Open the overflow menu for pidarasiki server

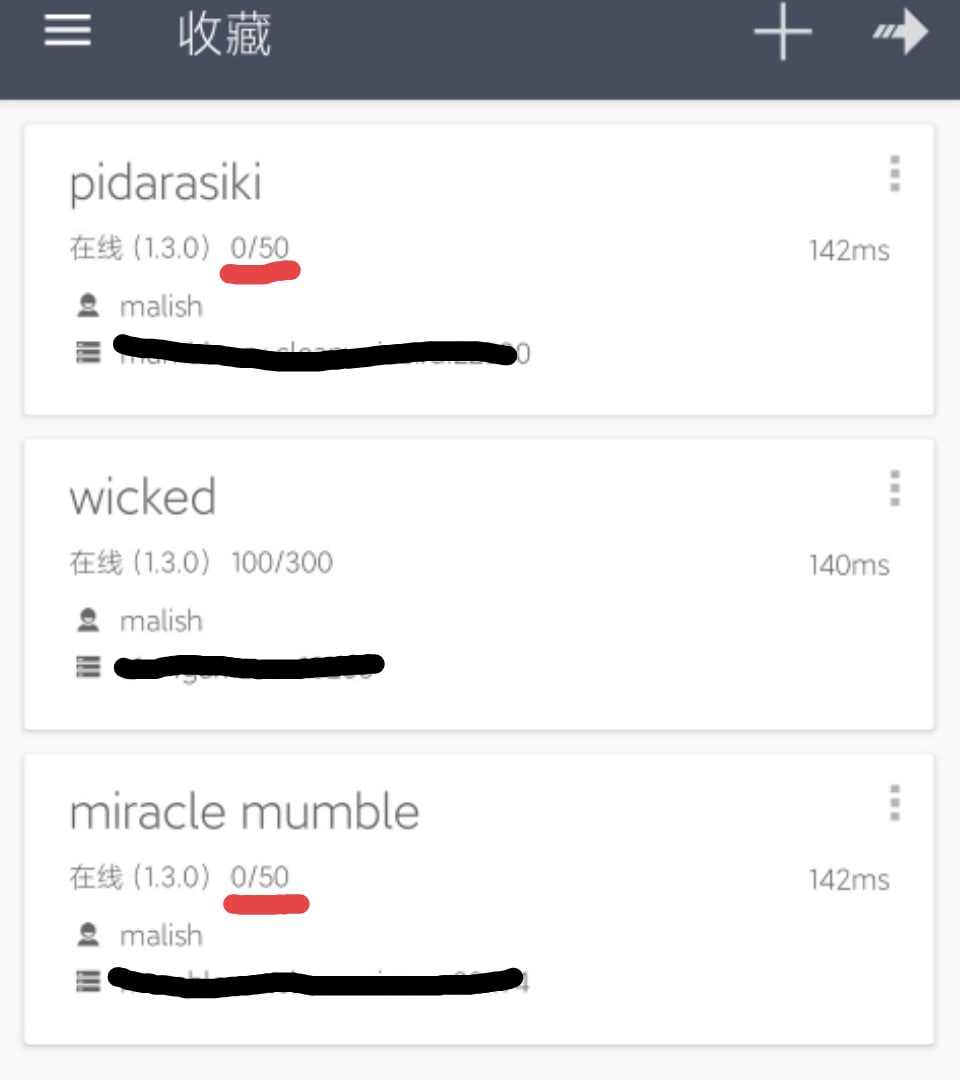coord(895,175)
